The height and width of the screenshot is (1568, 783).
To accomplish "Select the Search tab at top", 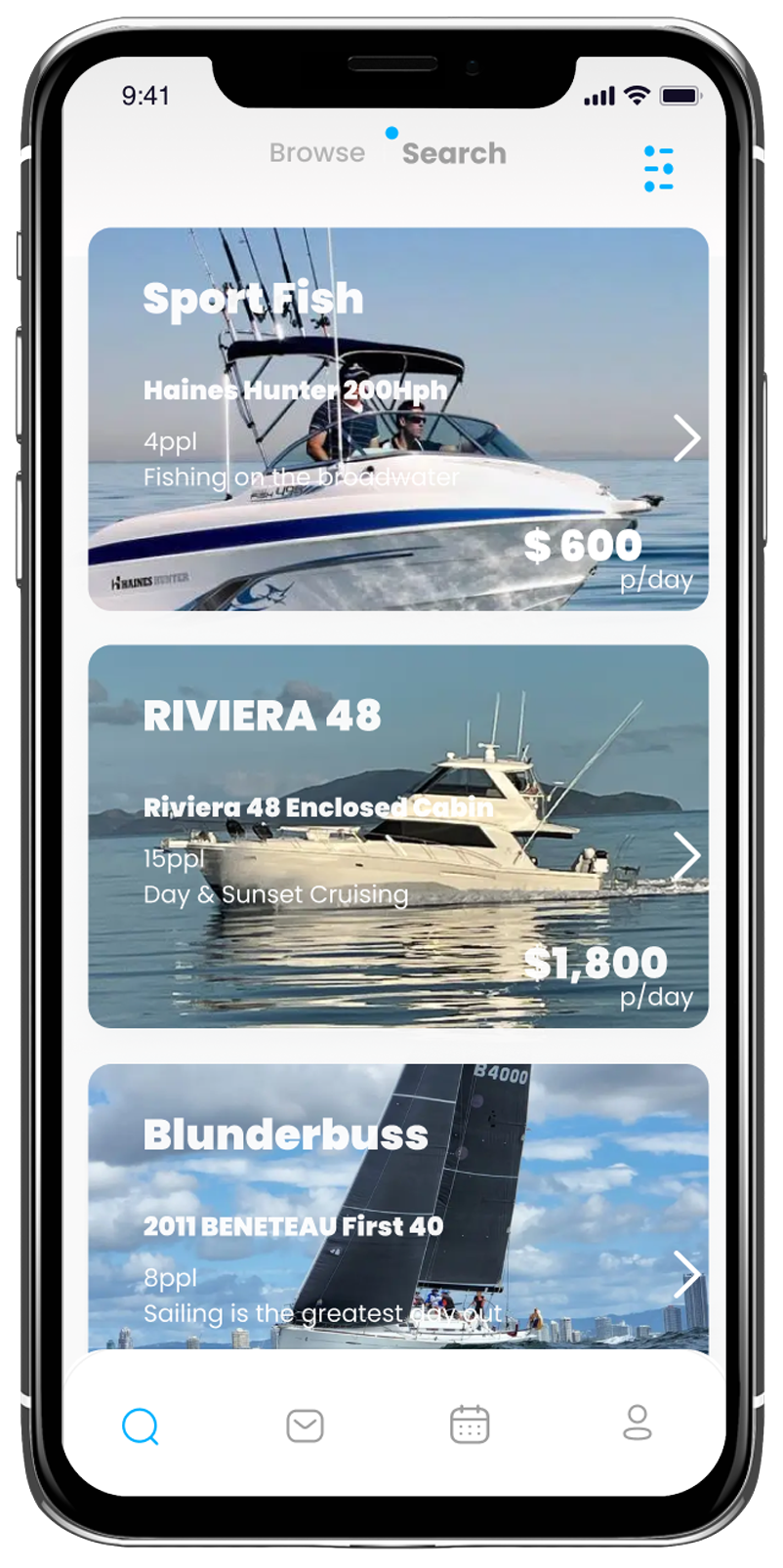I will pyautogui.click(x=454, y=153).
